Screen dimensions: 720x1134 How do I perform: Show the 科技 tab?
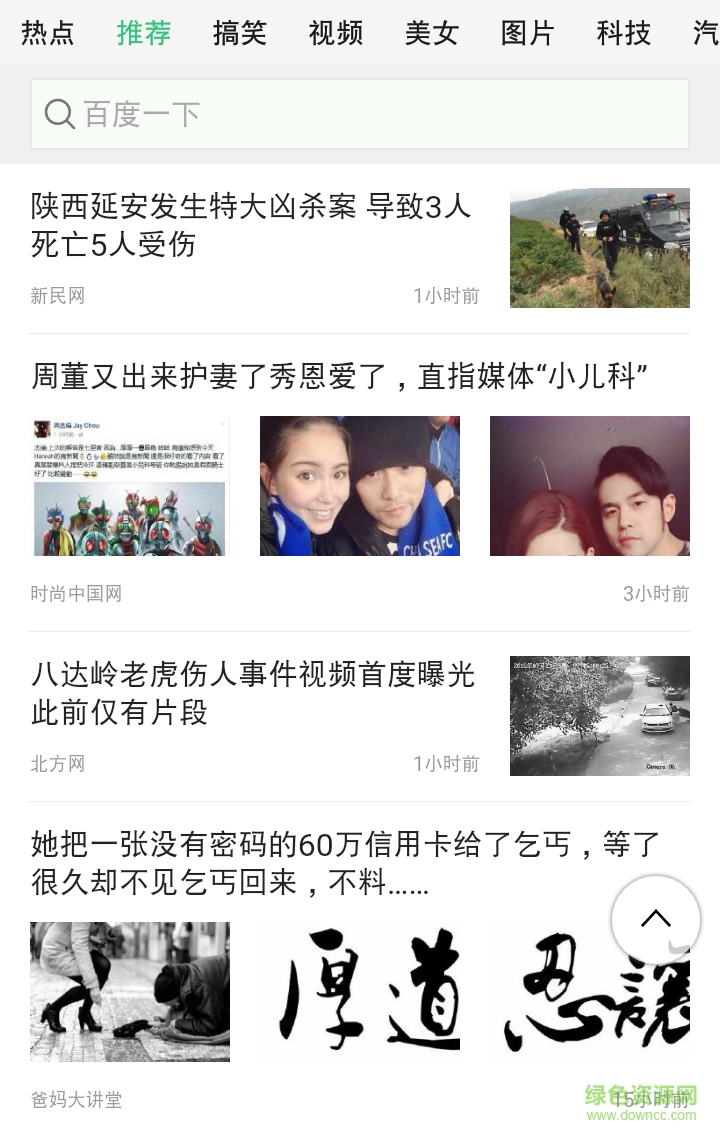click(624, 33)
